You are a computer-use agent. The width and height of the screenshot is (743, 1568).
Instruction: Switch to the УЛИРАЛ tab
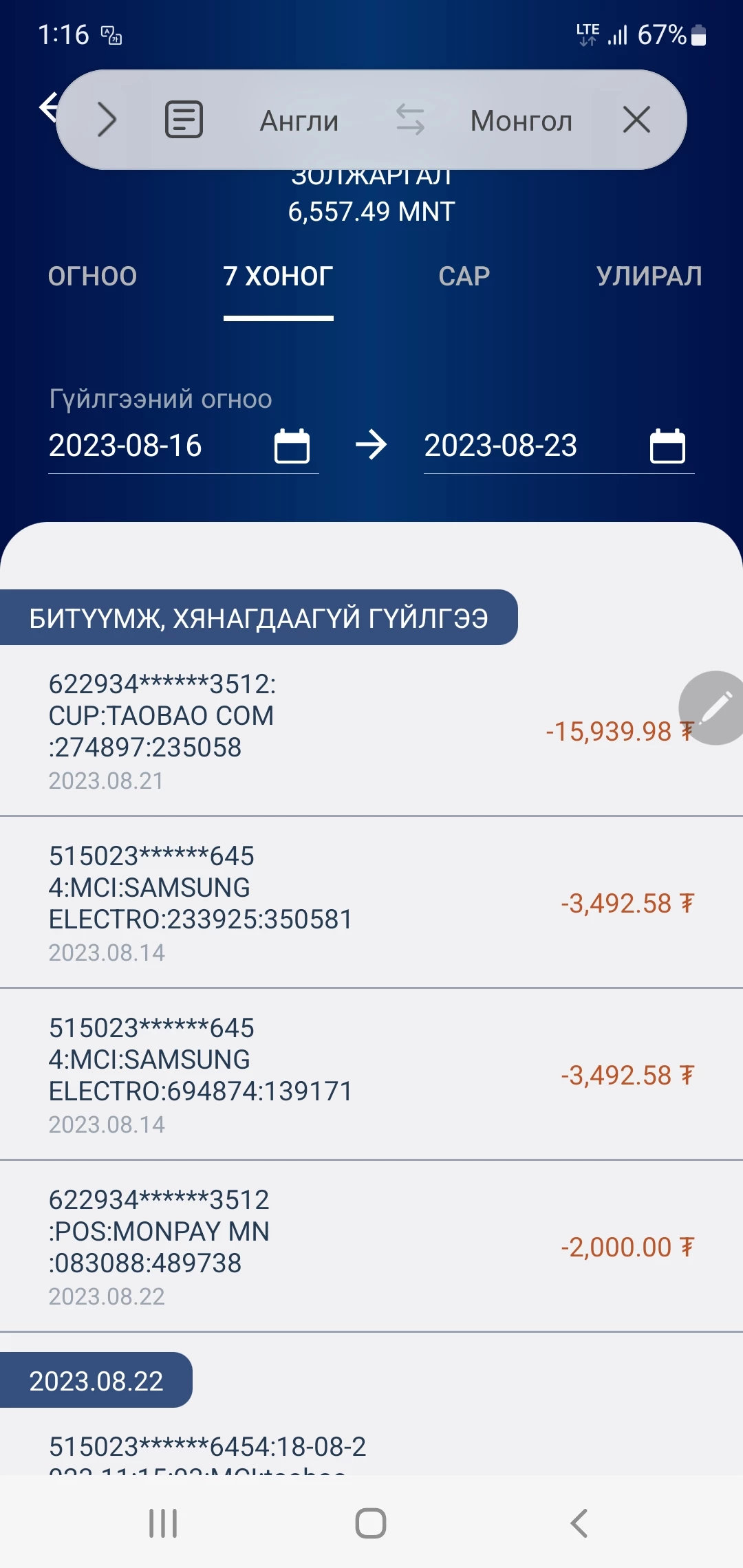point(649,276)
